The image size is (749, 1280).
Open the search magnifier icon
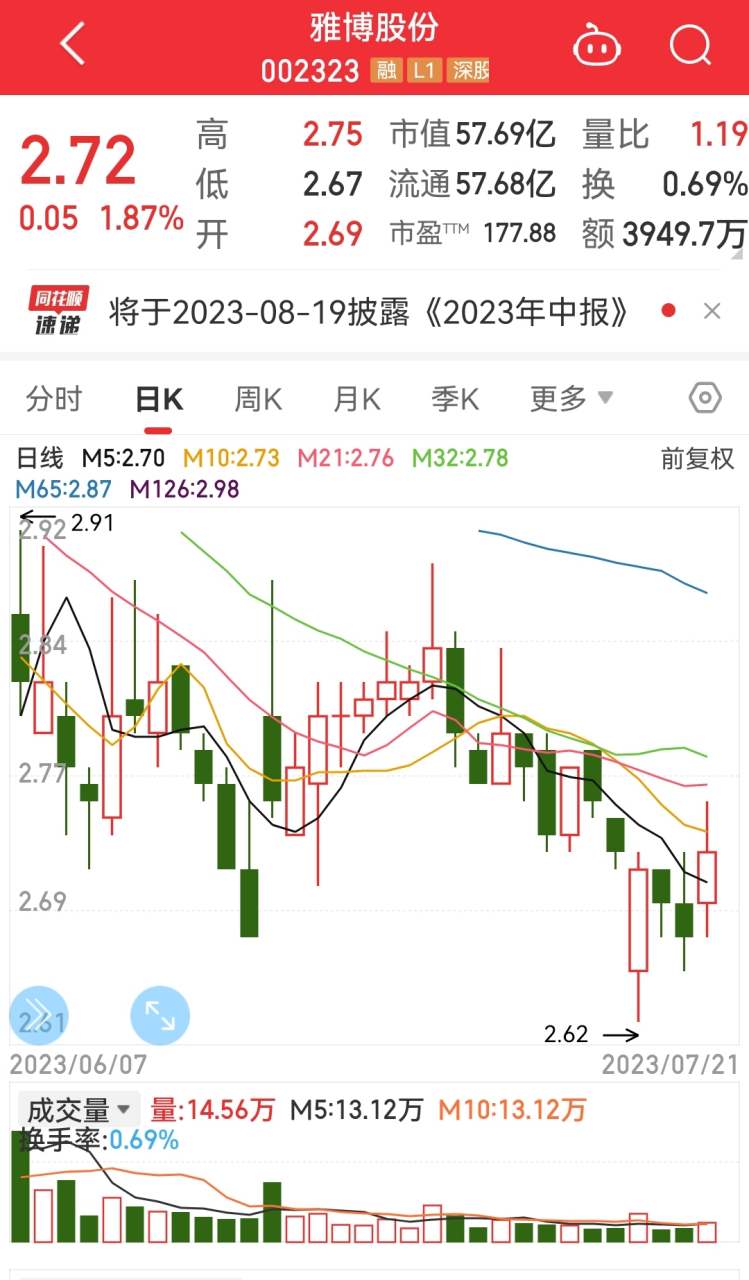[689, 45]
